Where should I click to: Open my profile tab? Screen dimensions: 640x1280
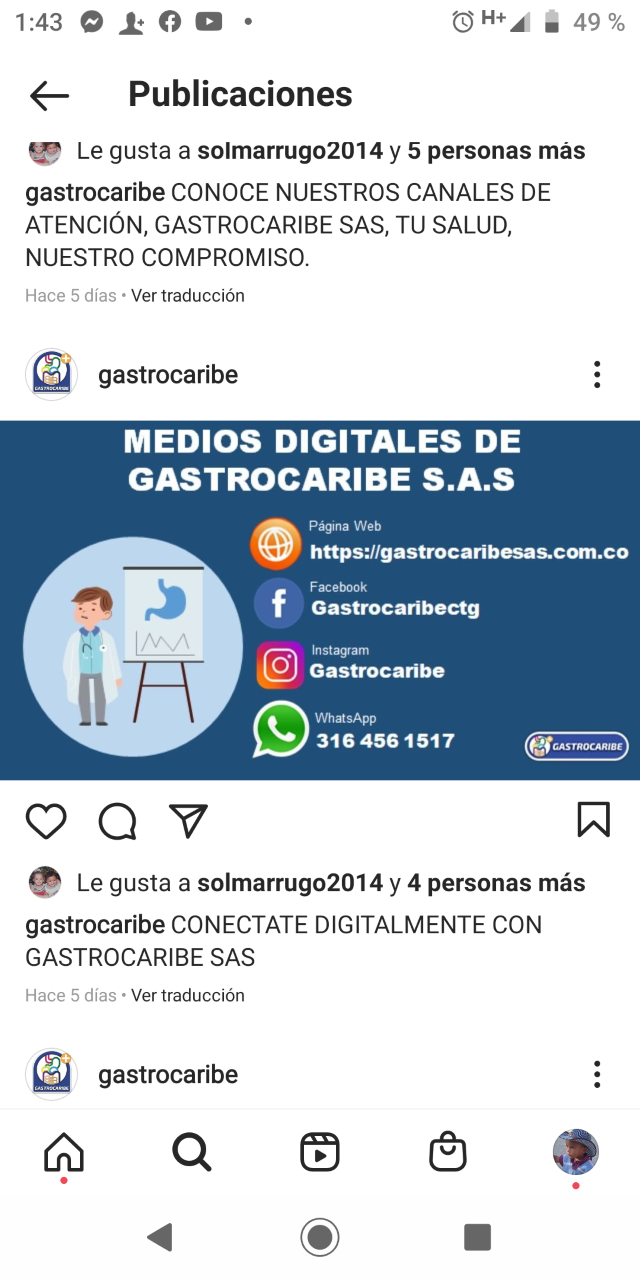575,1153
